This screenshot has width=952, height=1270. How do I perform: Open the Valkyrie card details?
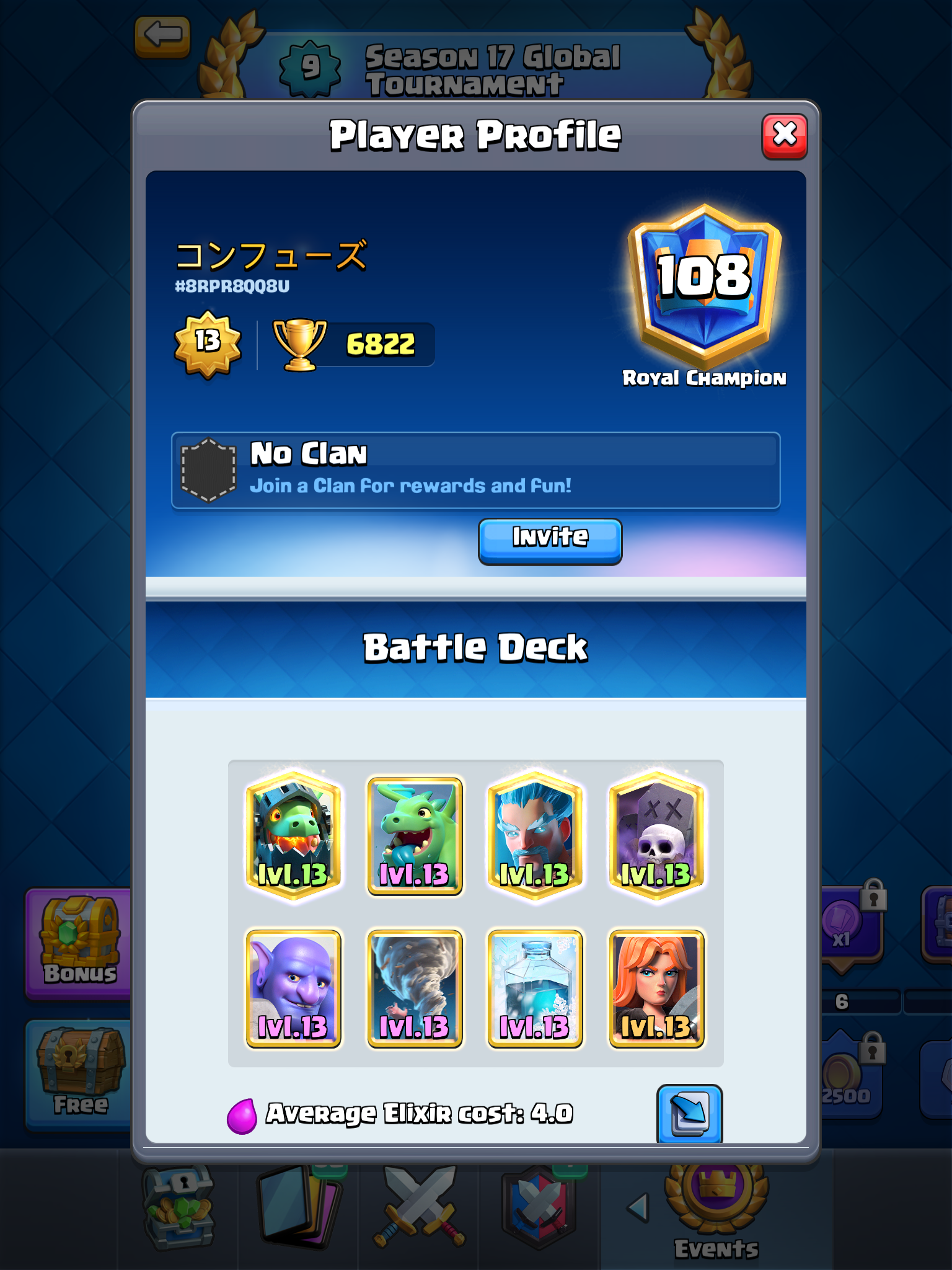click(656, 988)
